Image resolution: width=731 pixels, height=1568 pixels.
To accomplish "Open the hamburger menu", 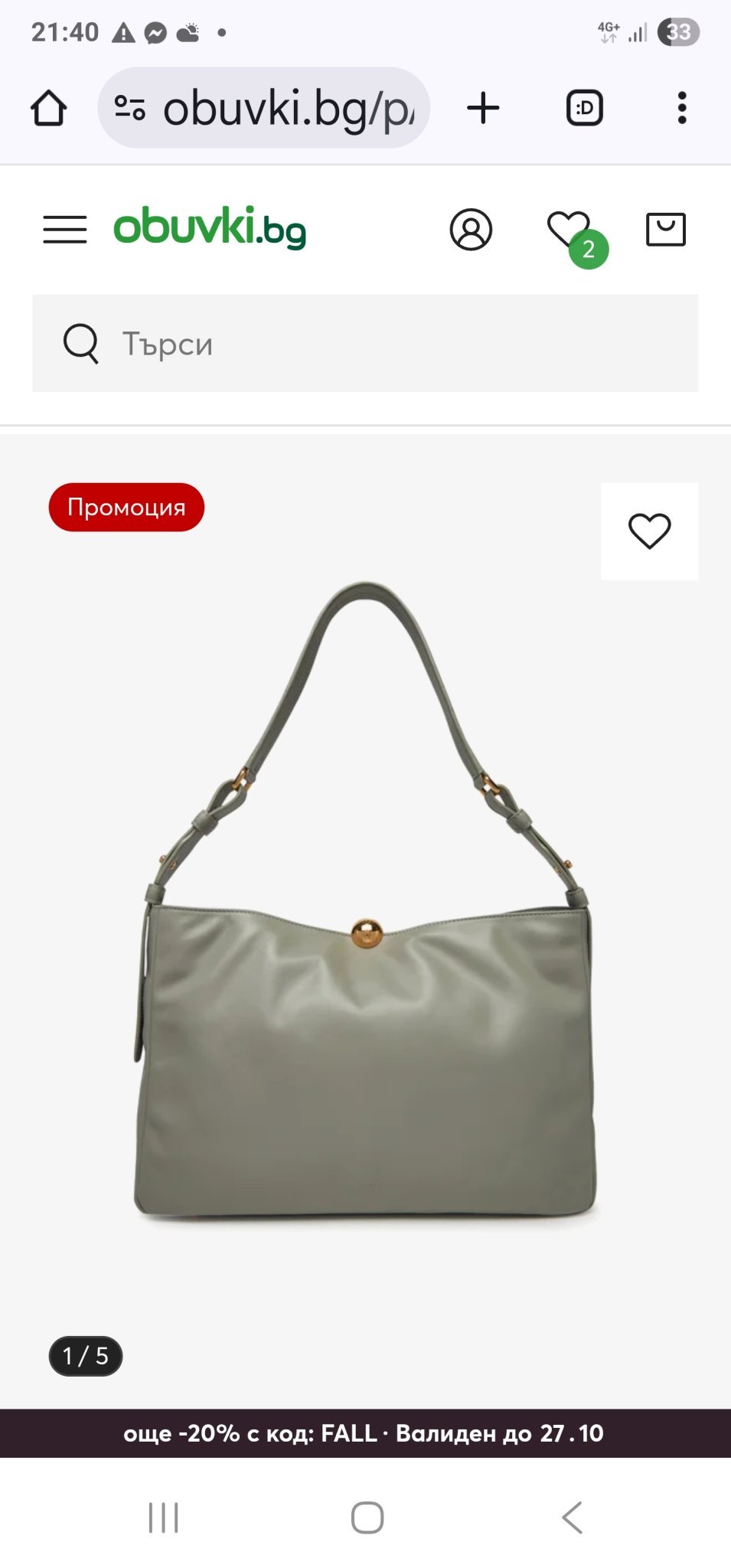I will click(x=65, y=230).
